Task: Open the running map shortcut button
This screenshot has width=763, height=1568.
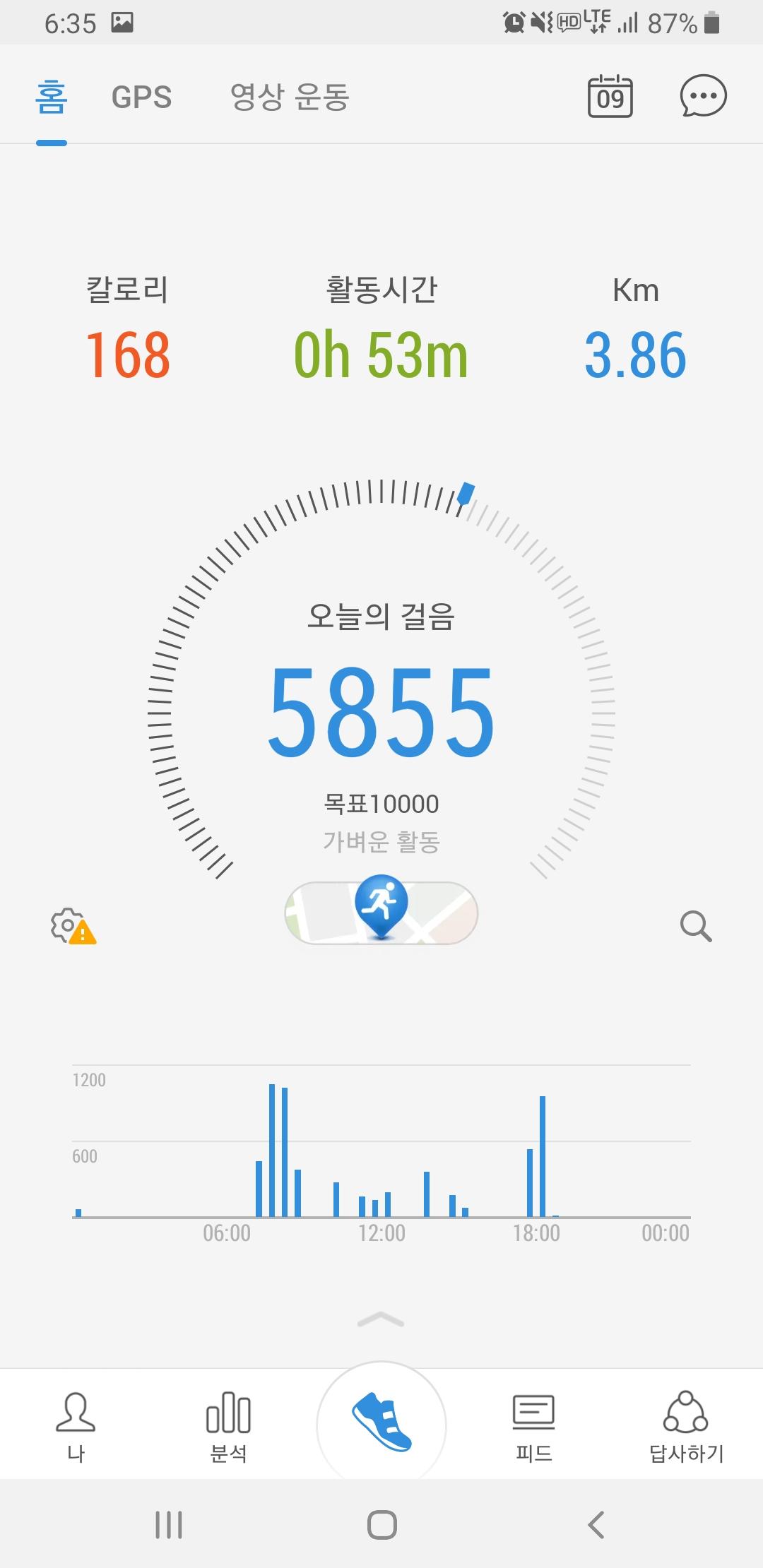Action: [x=381, y=912]
